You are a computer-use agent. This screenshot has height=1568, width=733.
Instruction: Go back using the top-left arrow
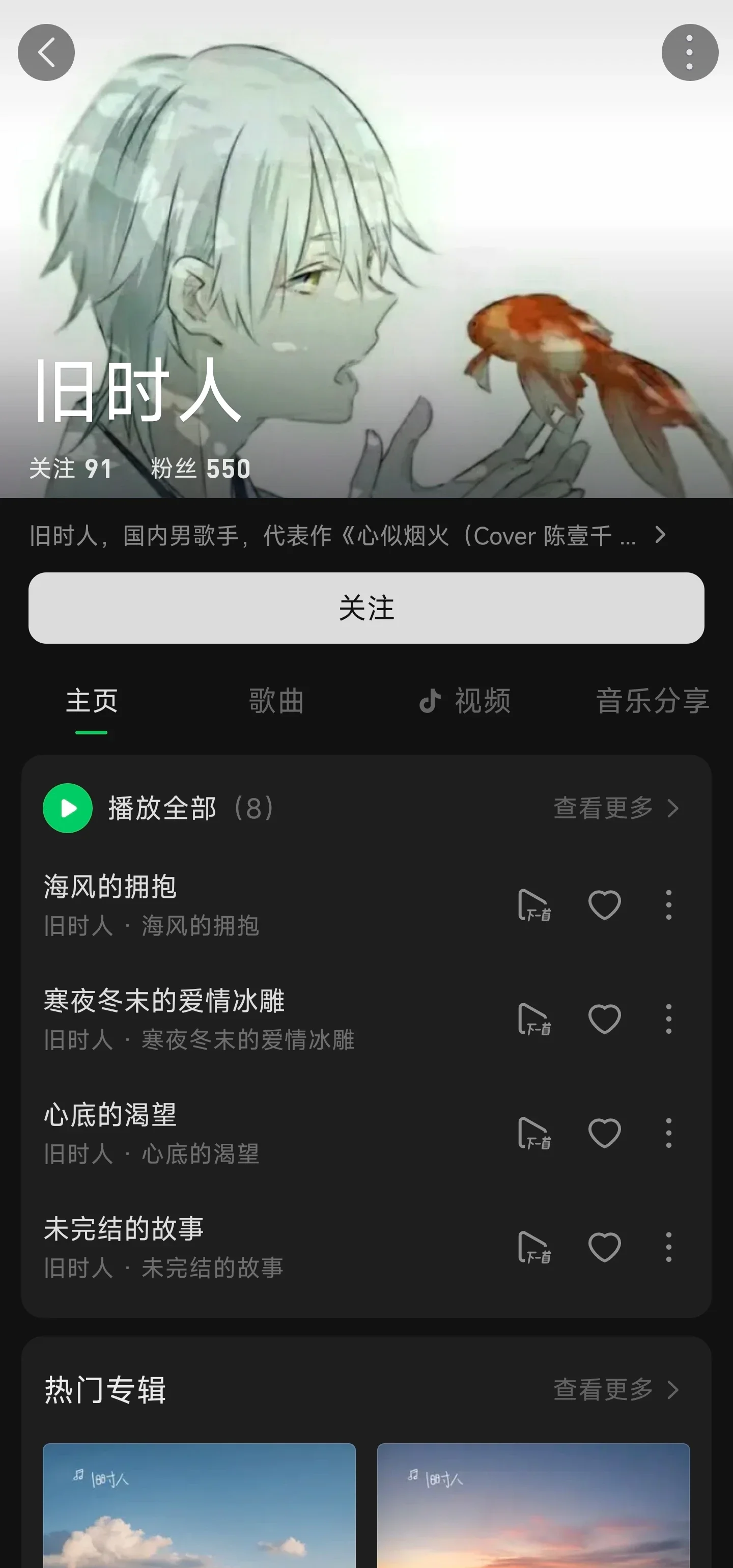coord(46,52)
